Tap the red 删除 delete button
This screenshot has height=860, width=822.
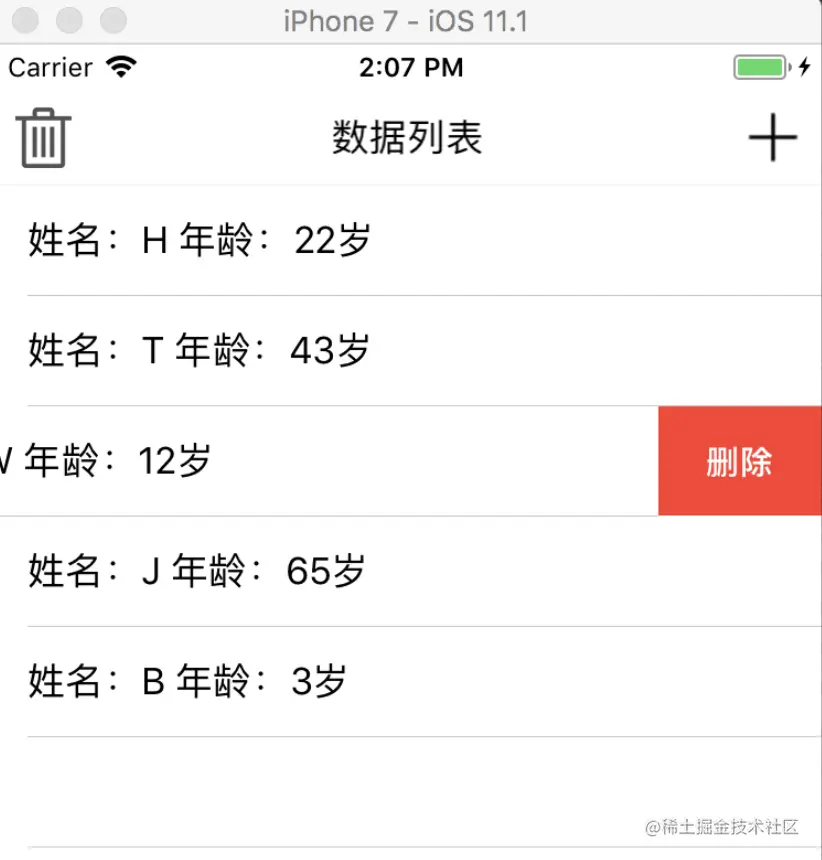pos(739,461)
